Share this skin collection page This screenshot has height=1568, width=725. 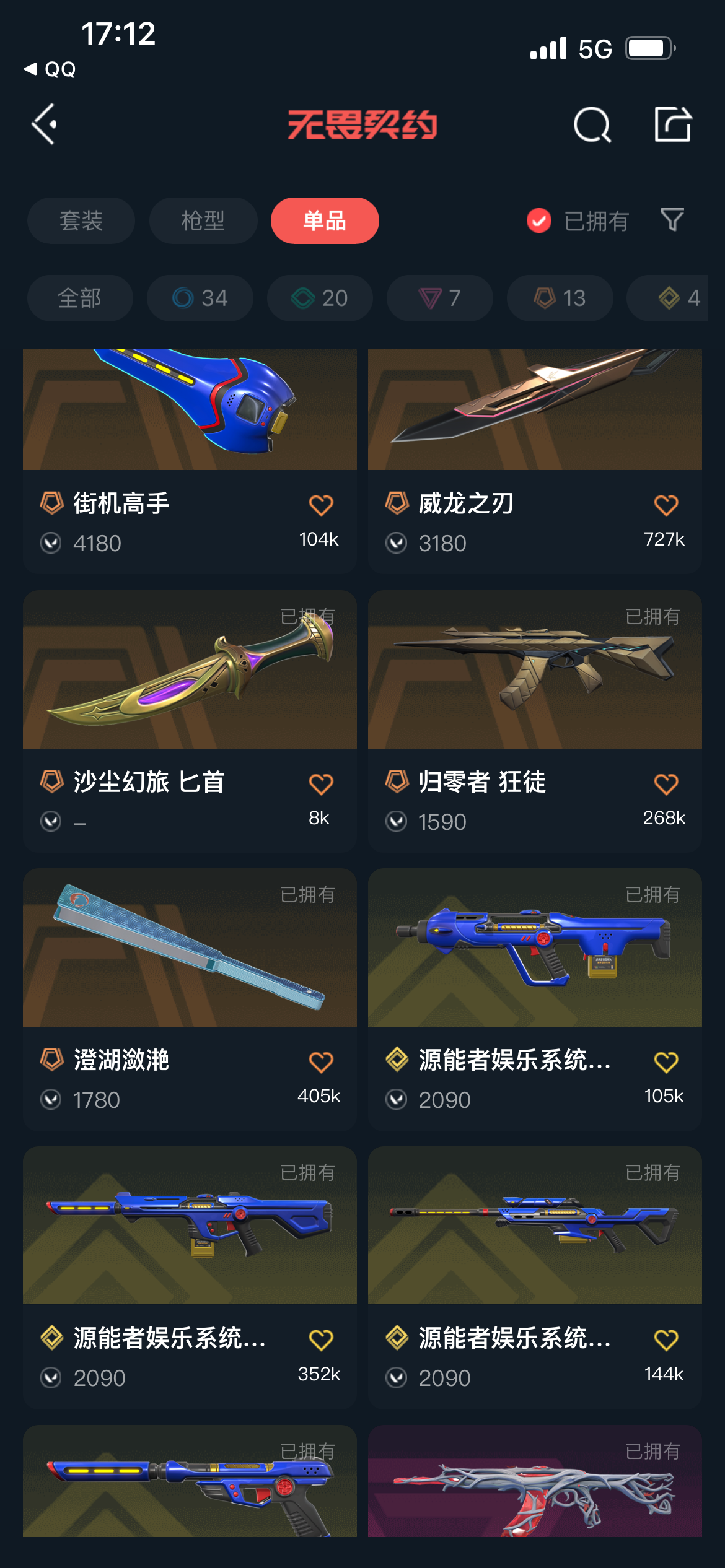coord(673,124)
